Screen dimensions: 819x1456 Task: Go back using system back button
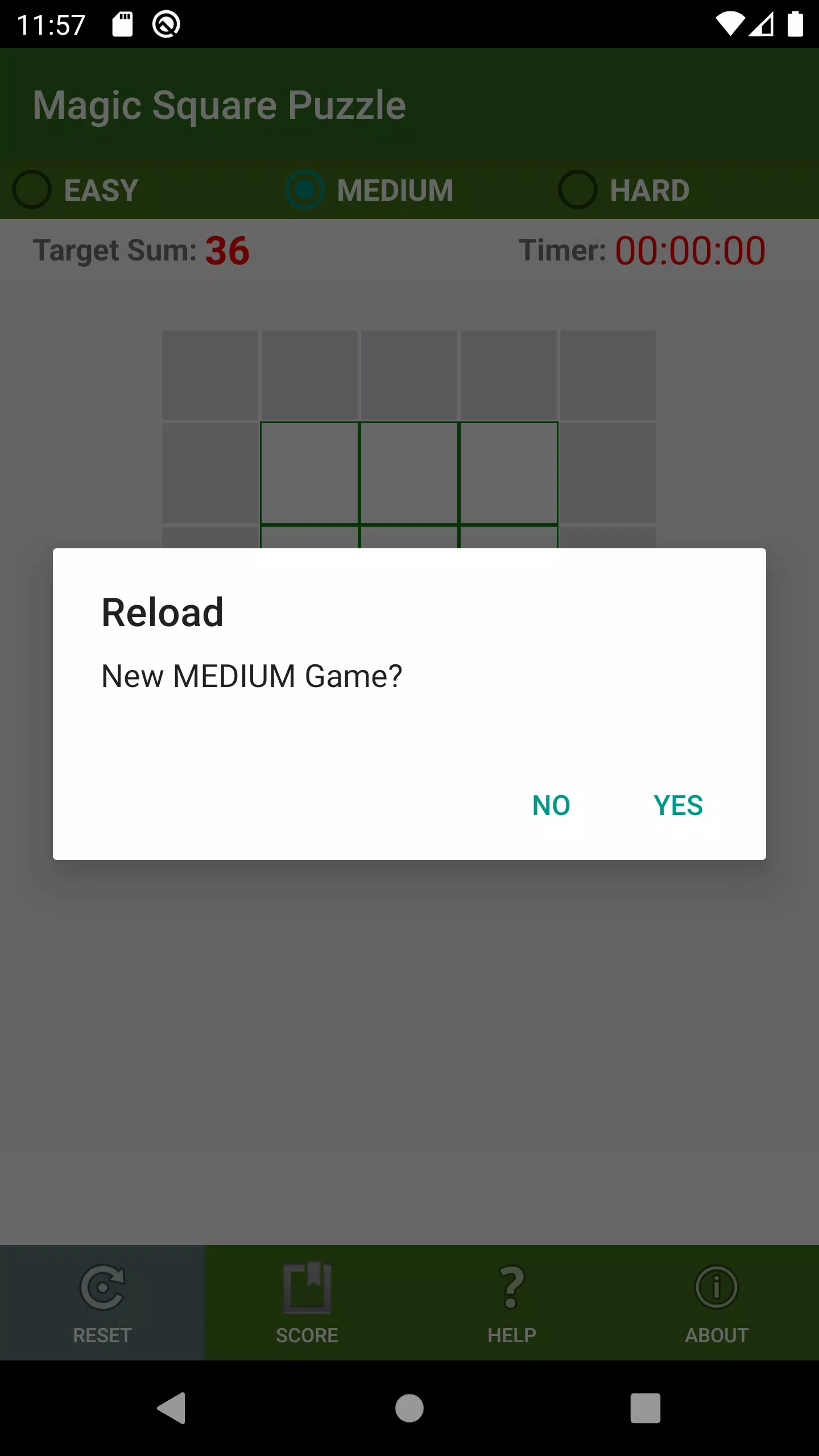tap(172, 1408)
